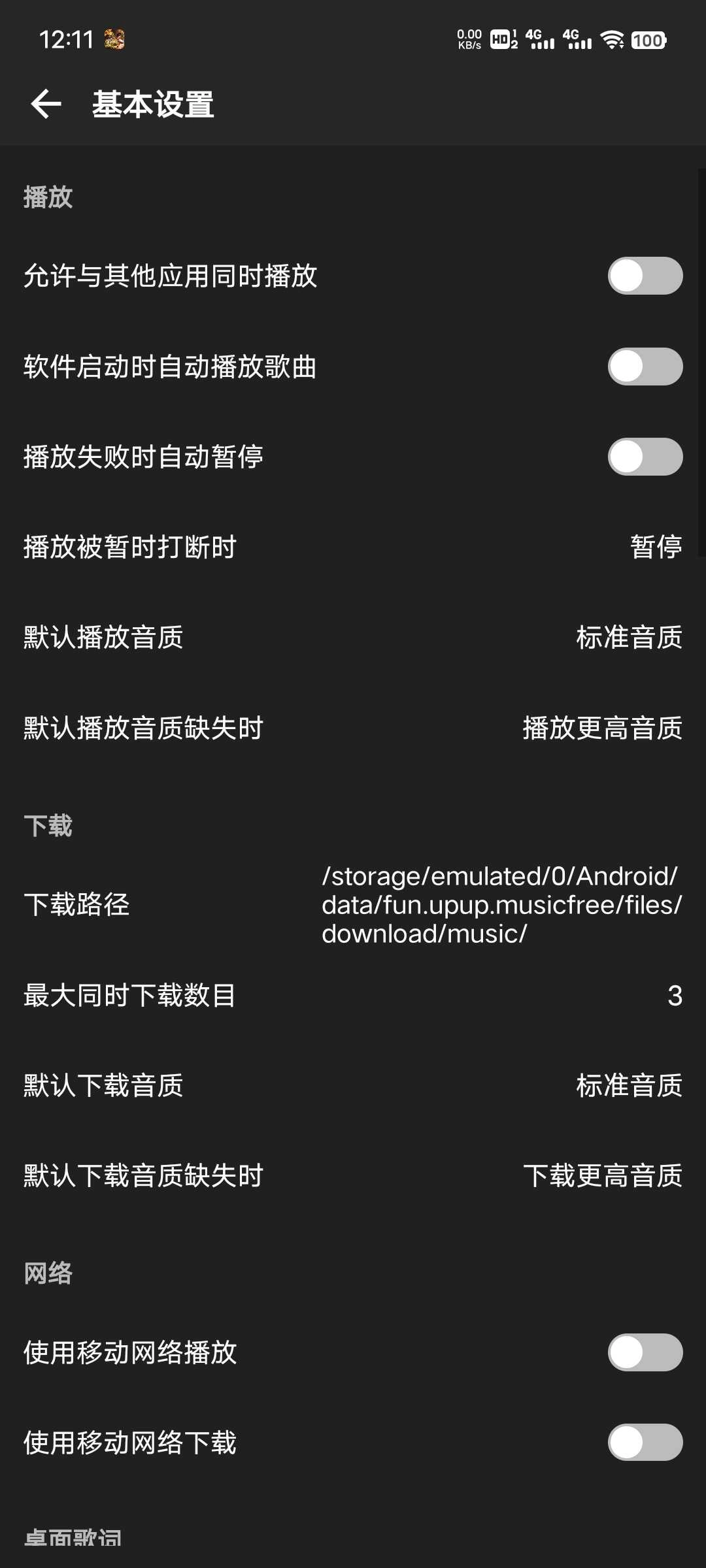The image size is (706, 1568).
Task: Open 默认播放音质缺失时 setting
Action: (353, 728)
